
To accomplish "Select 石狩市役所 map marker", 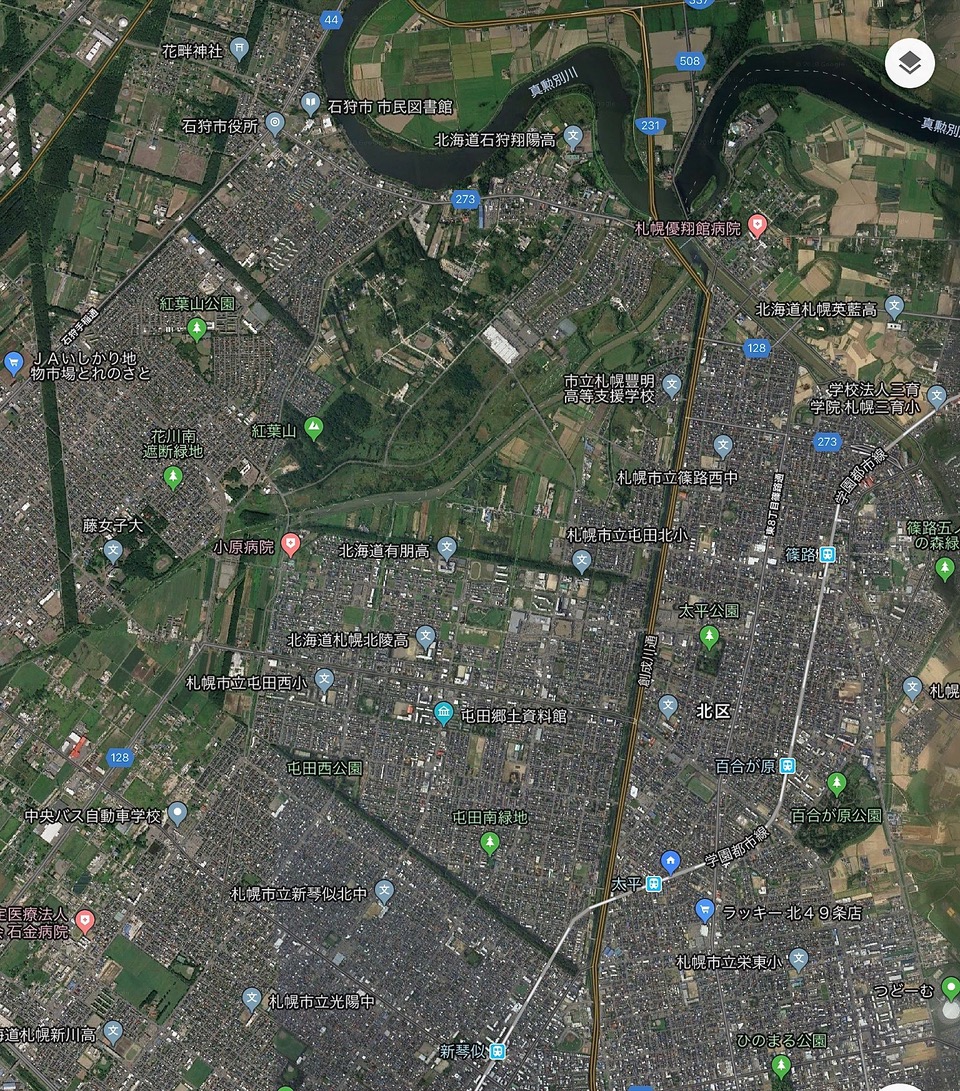I will [276, 124].
